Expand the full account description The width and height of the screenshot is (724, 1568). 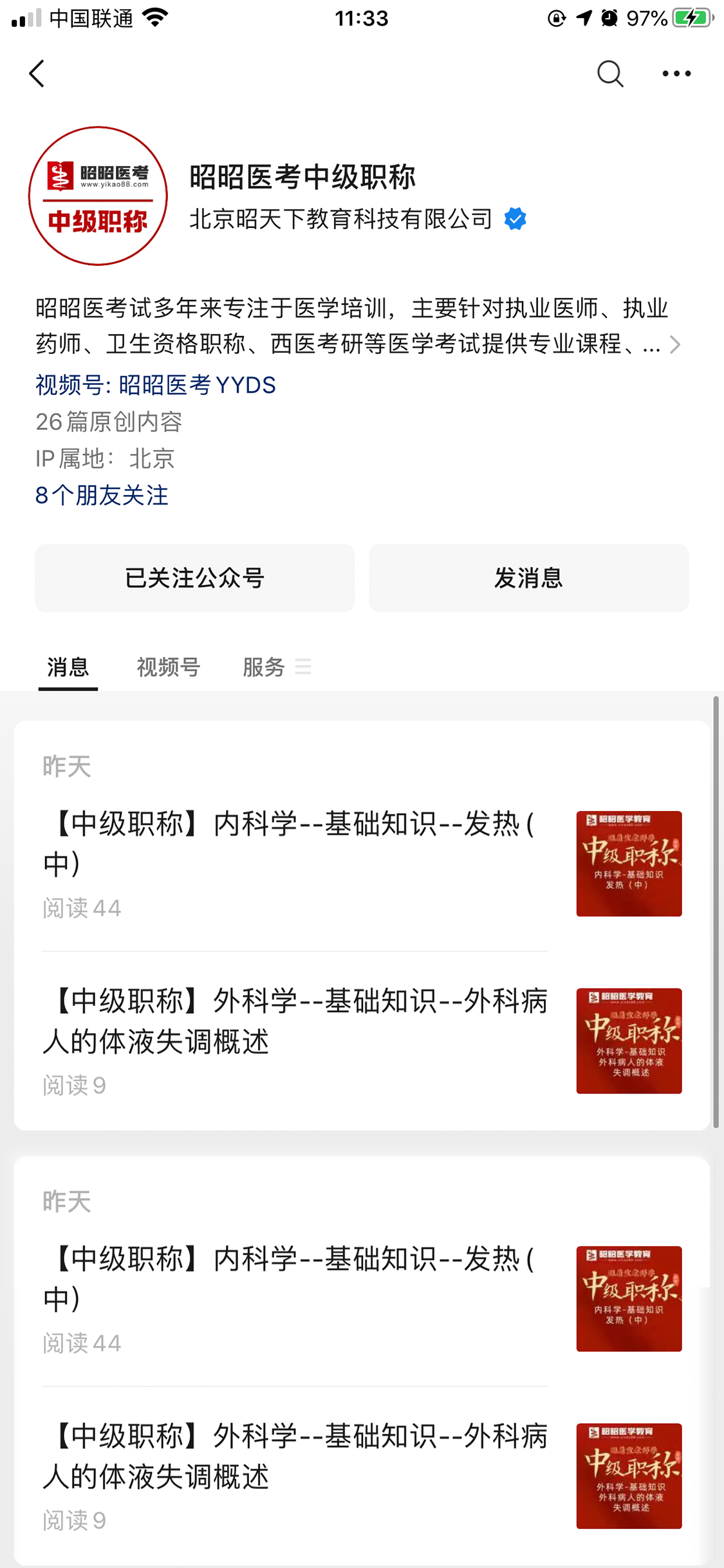pyautogui.click(x=674, y=344)
